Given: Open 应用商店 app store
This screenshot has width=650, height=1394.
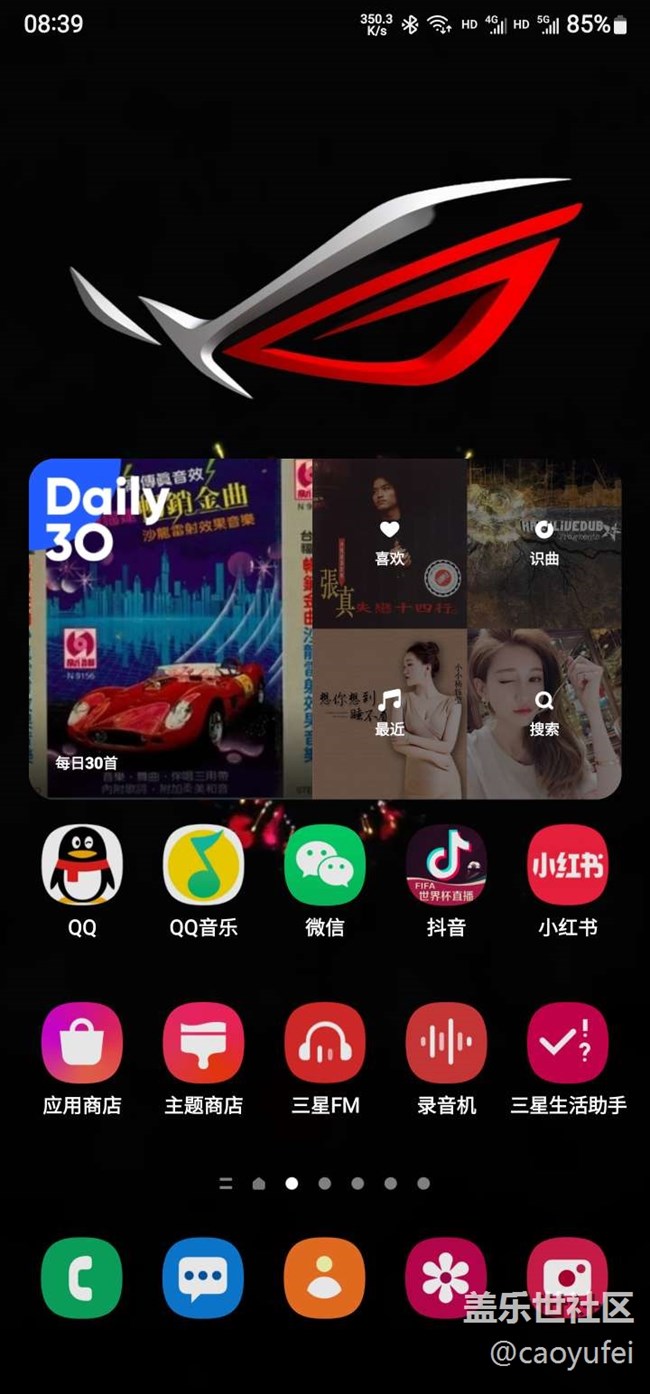Looking at the screenshot, I should (x=82, y=1043).
